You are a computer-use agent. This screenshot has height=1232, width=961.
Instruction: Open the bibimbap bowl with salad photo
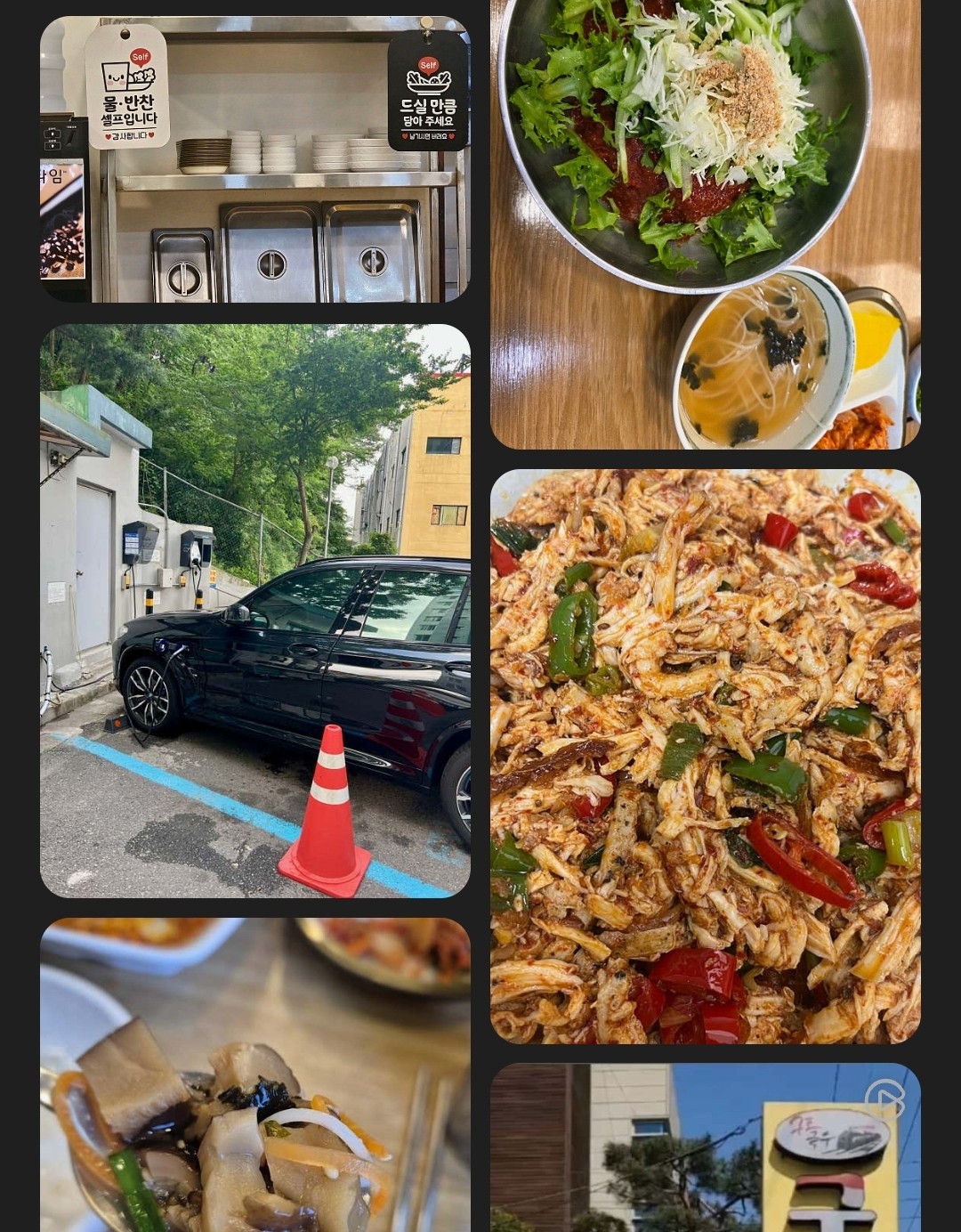pos(705,223)
